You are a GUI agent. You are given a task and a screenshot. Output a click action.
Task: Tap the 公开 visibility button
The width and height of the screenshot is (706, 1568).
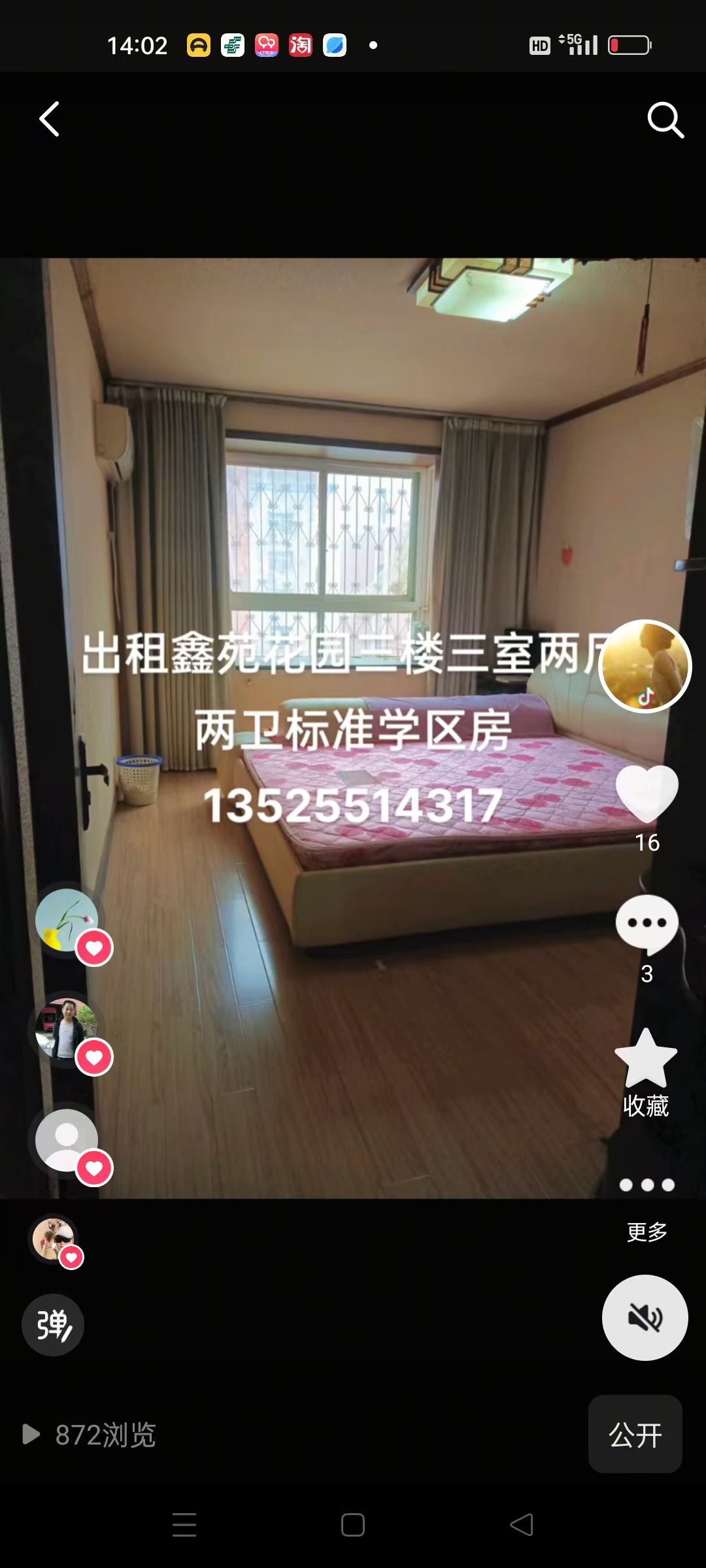click(x=635, y=1435)
